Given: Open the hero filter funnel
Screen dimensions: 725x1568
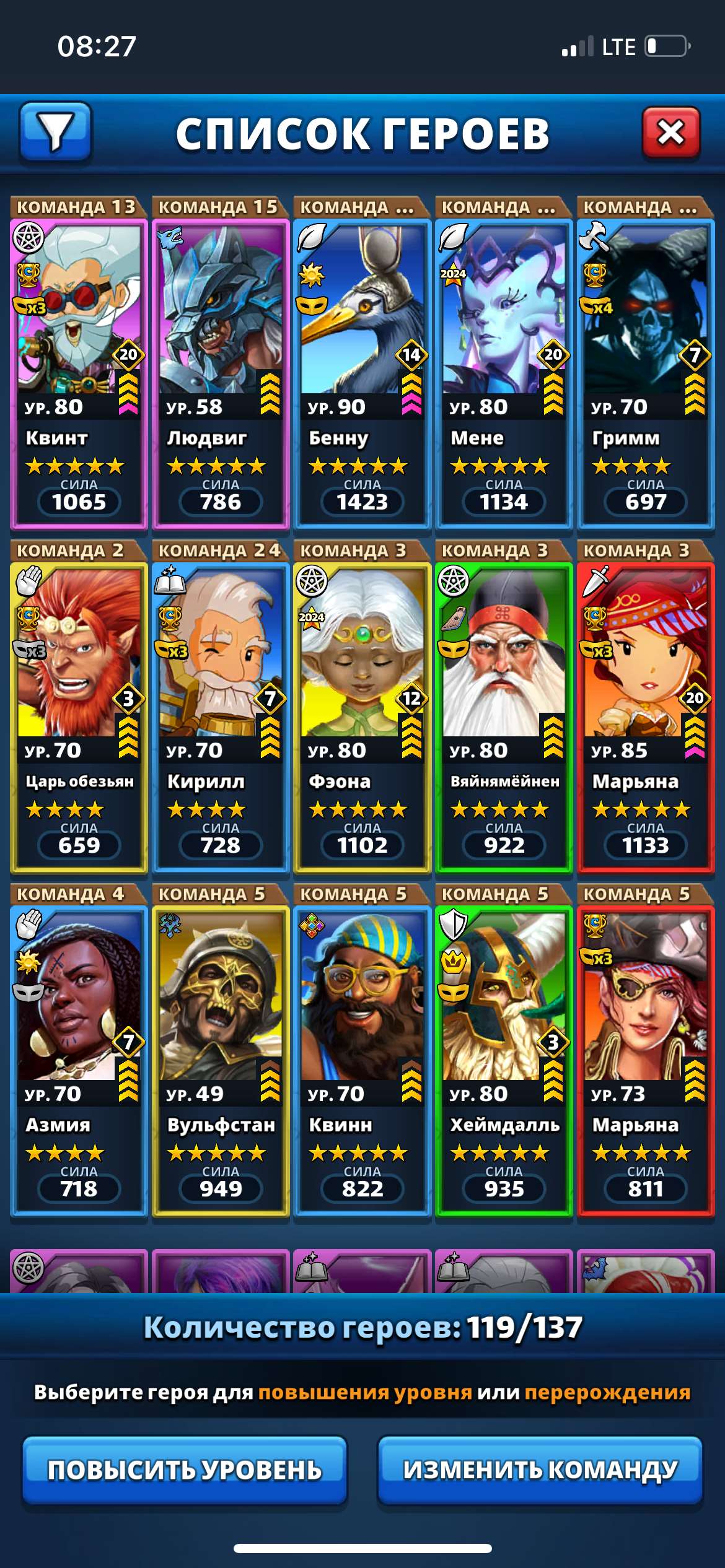Looking at the screenshot, I should coord(56,132).
